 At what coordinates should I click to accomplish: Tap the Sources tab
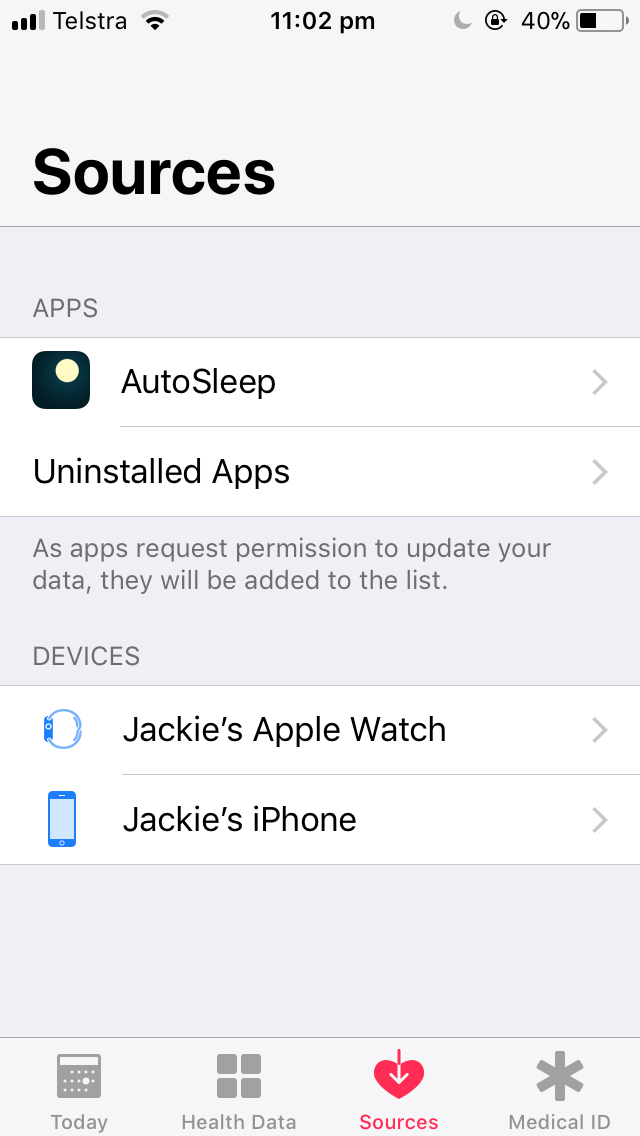(399, 1090)
